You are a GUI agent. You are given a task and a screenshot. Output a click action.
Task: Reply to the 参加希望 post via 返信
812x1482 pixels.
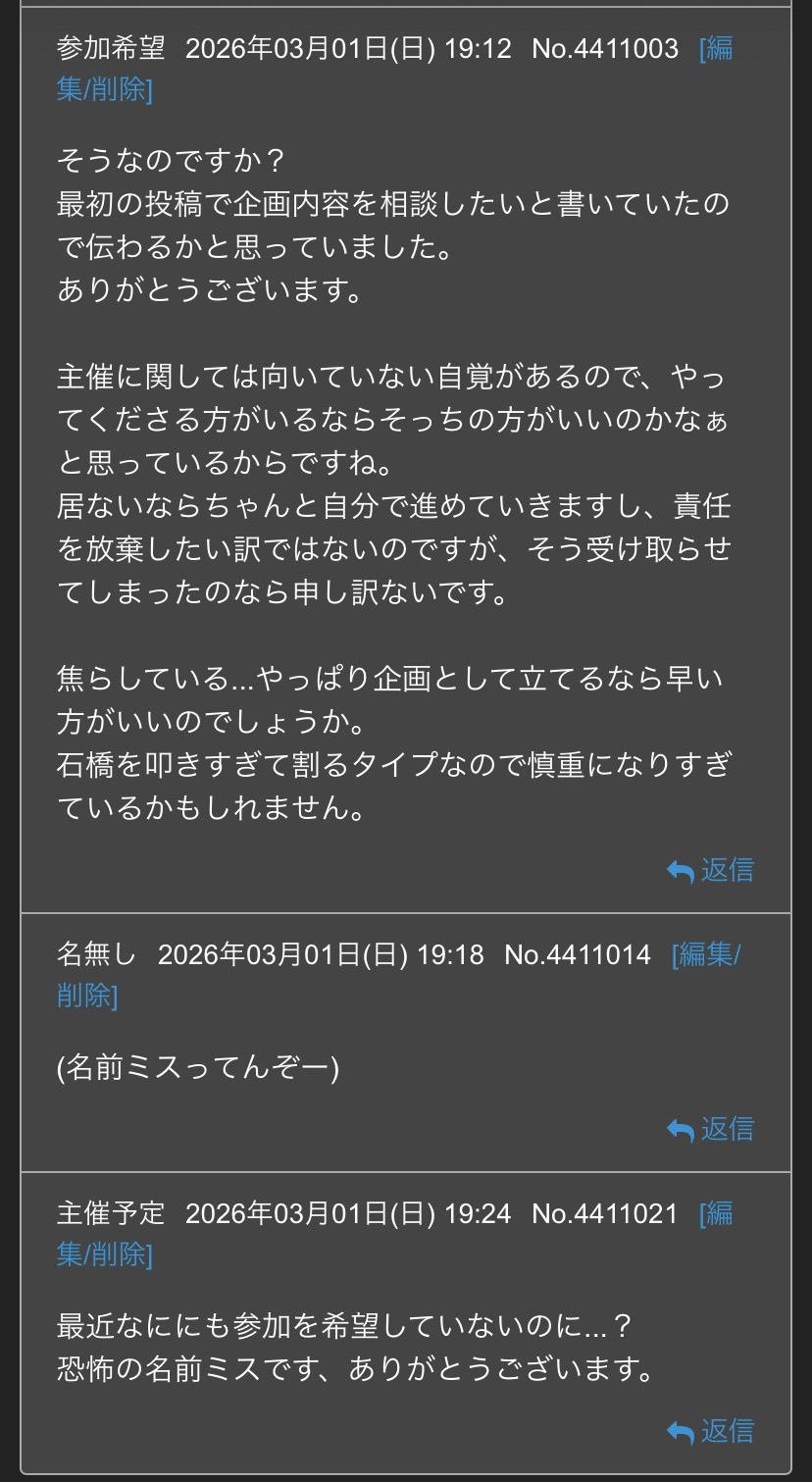pyautogui.click(x=711, y=870)
